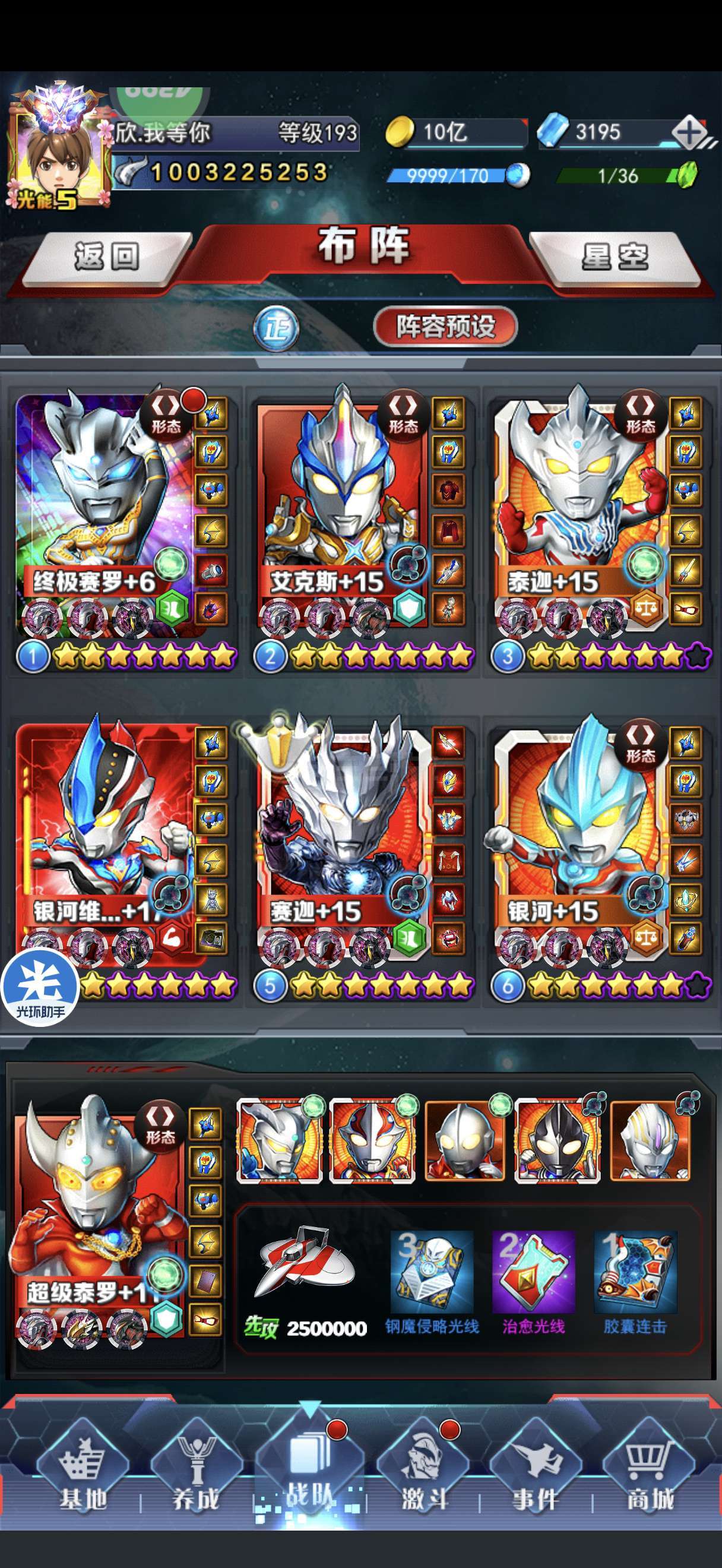Add diamonds with the plus icon
Image resolution: width=722 pixels, height=1568 pixels.
[x=689, y=132]
